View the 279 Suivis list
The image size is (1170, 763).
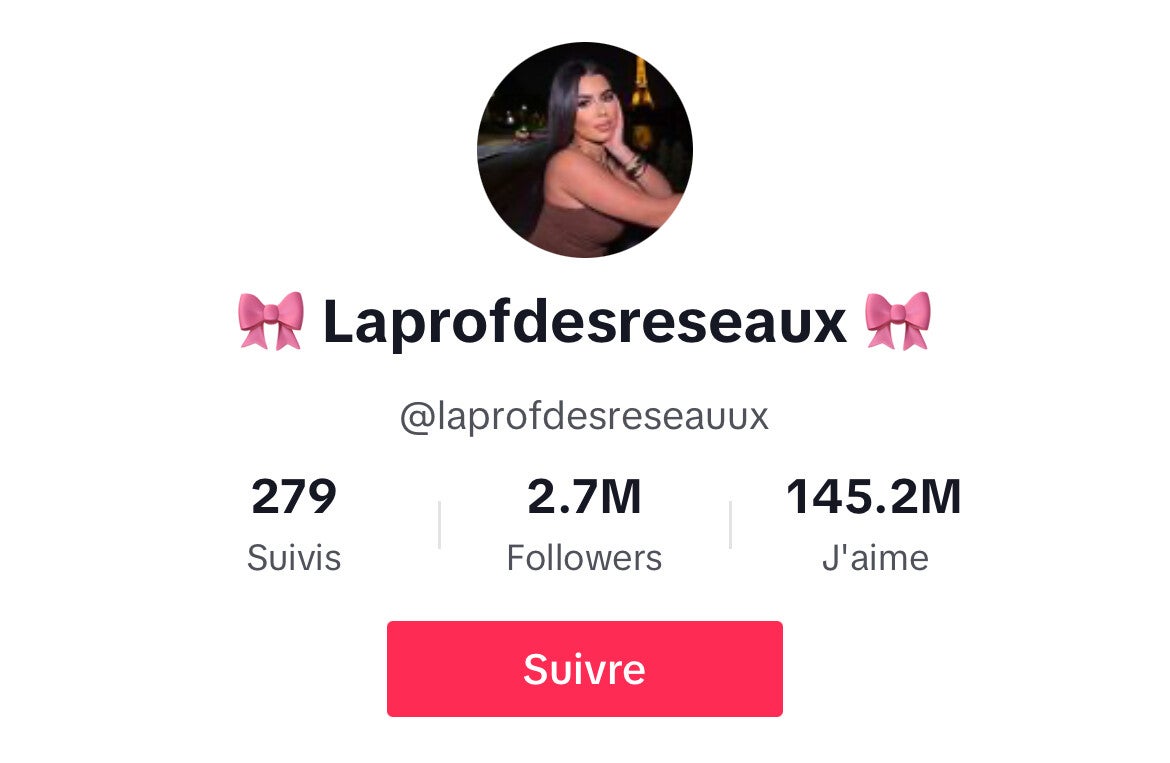click(x=294, y=525)
